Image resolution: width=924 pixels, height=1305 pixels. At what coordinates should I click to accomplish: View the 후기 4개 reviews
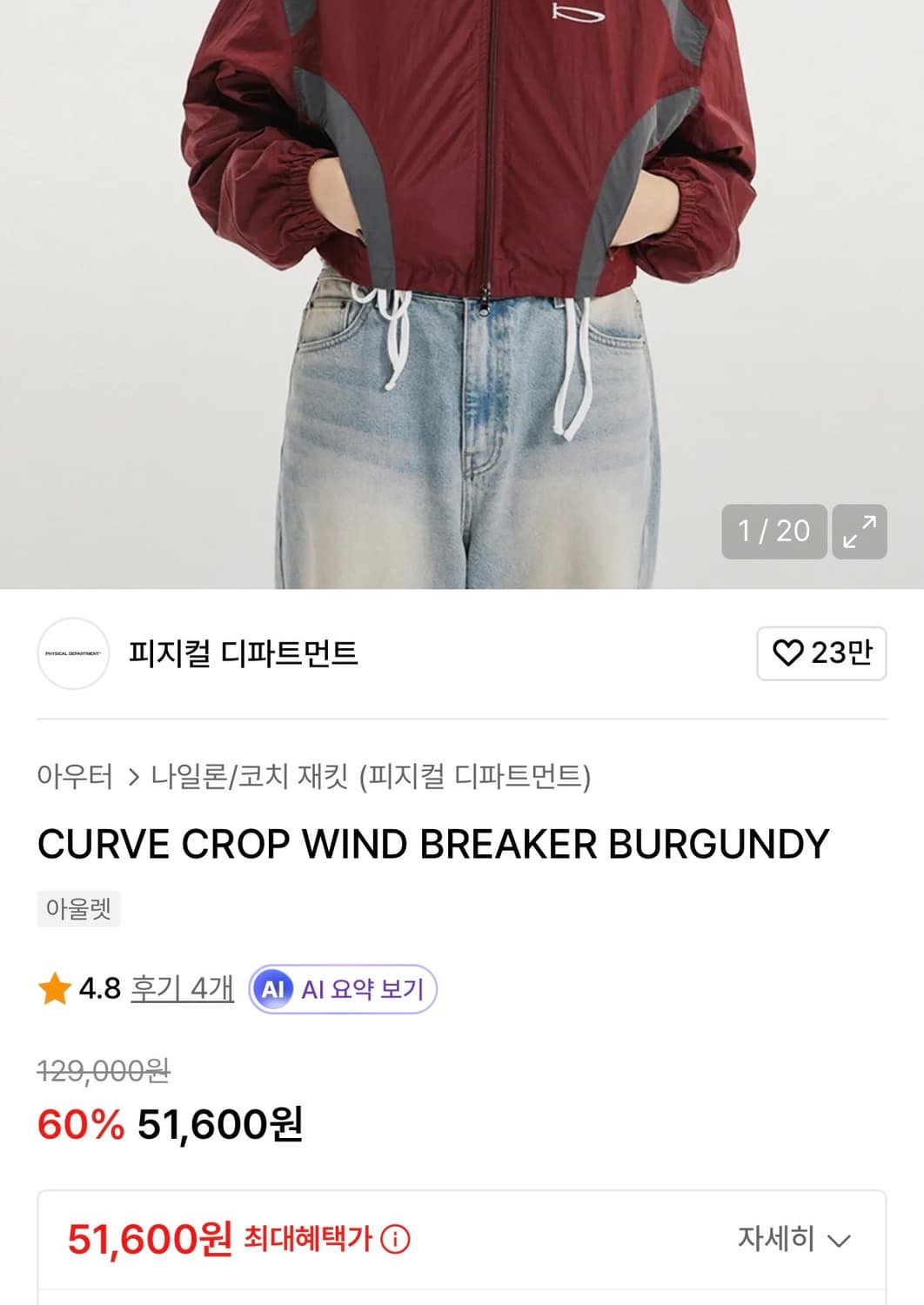pyautogui.click(x=180, y=989)
